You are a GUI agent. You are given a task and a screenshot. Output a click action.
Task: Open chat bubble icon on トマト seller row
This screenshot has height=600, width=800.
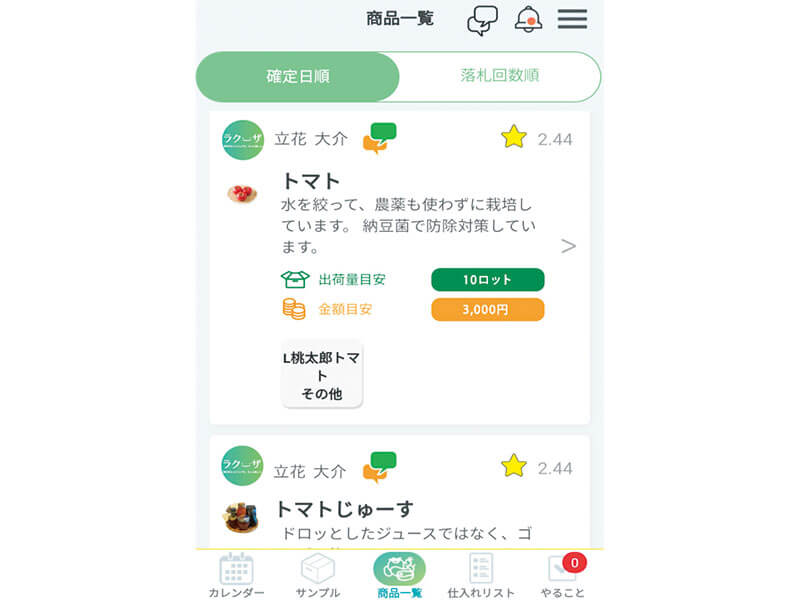379,138
